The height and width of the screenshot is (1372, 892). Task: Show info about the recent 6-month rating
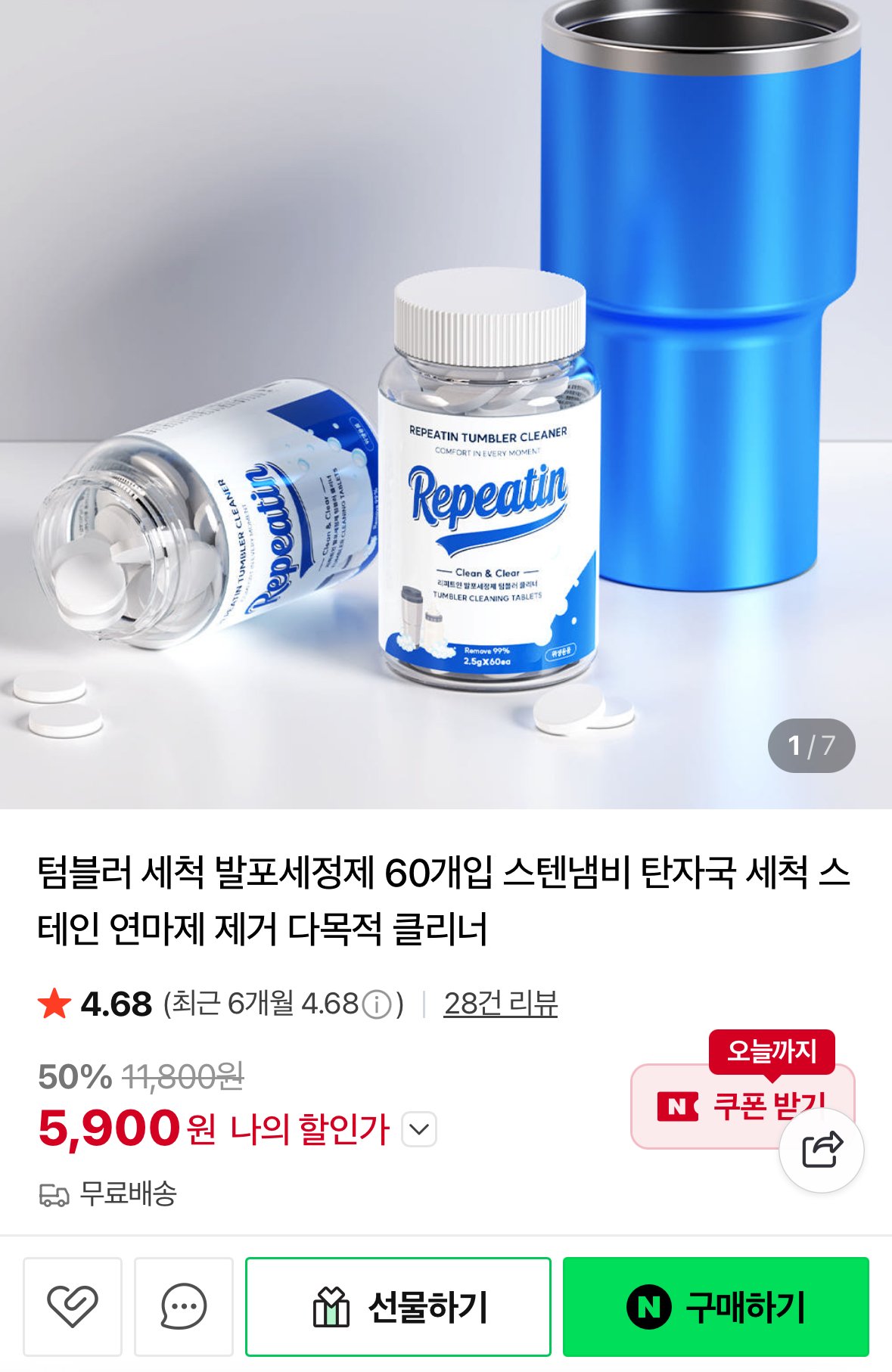tap(377, 1004)
